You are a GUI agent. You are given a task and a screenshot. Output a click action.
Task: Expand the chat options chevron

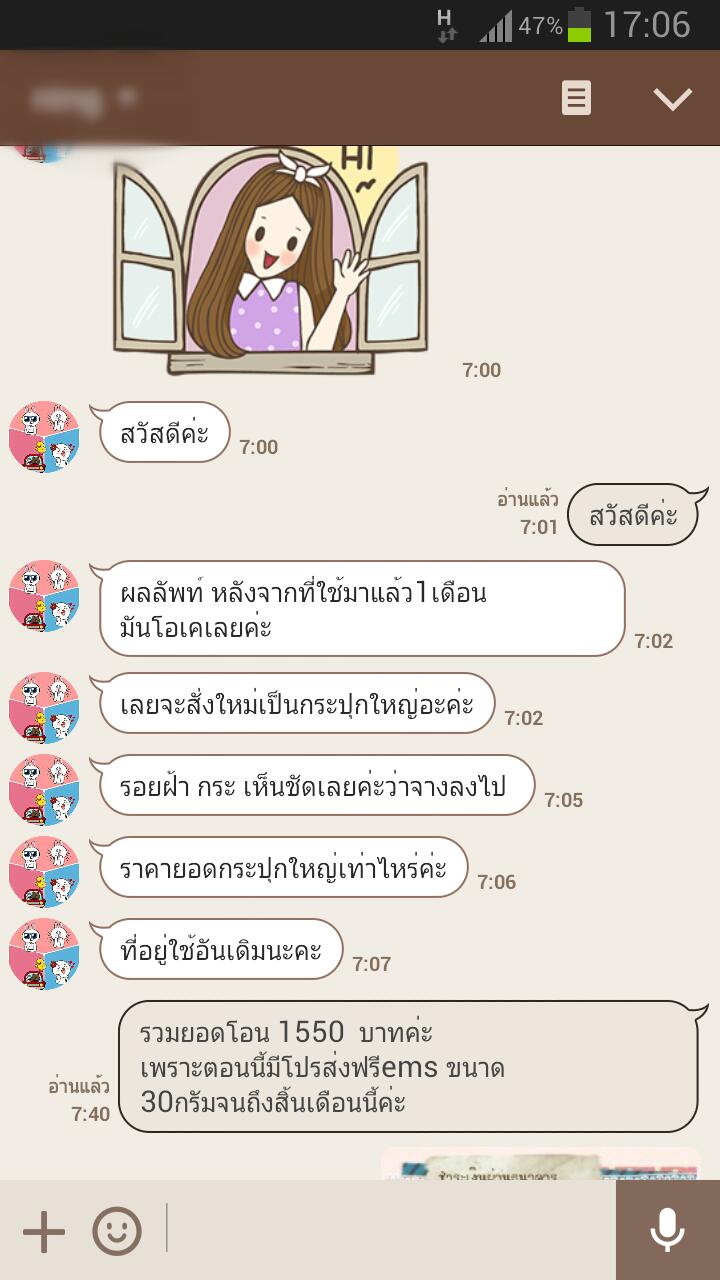pos(672,98)
